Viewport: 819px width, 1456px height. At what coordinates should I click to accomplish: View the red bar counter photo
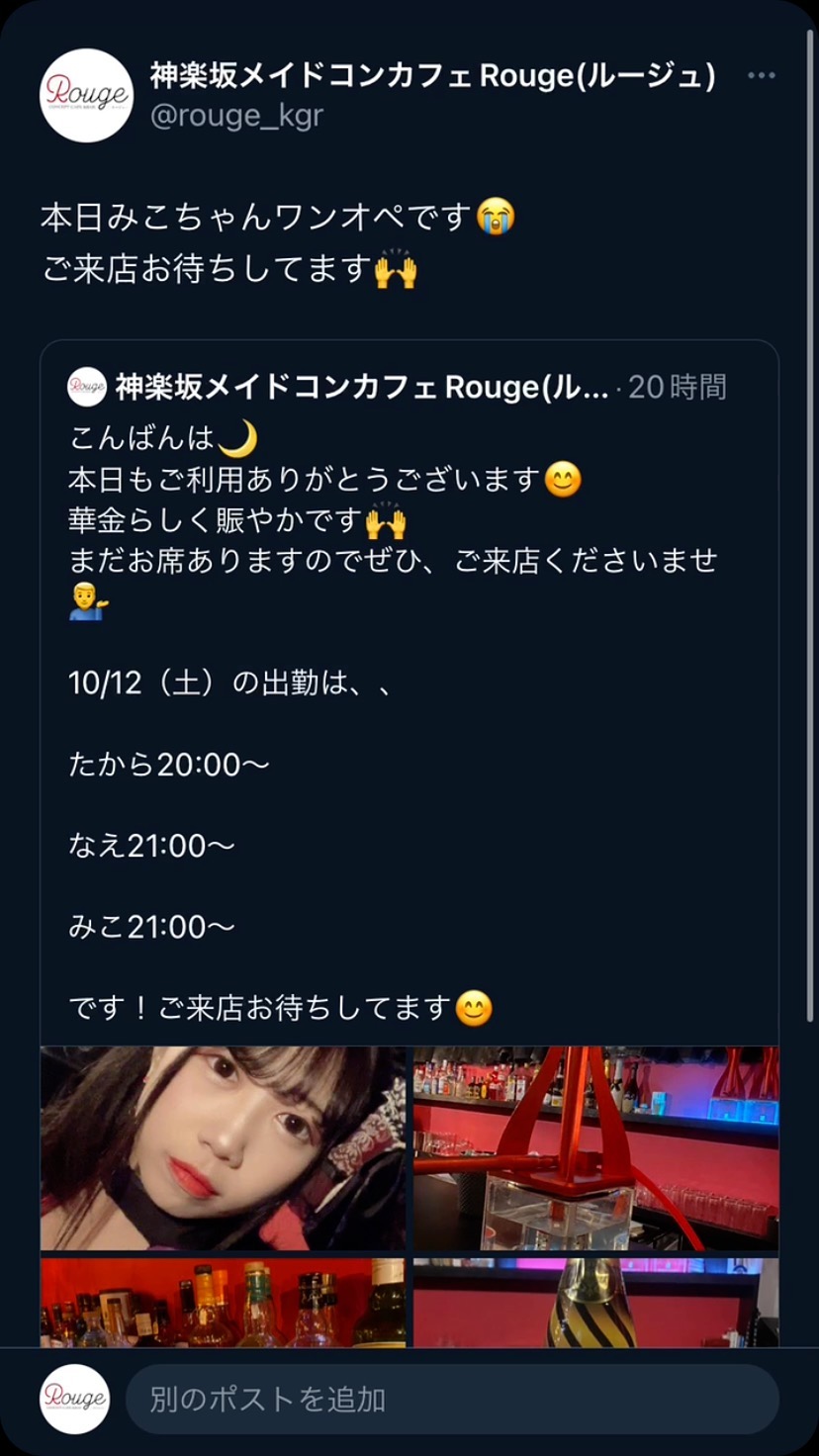[x=595, y=1147]
